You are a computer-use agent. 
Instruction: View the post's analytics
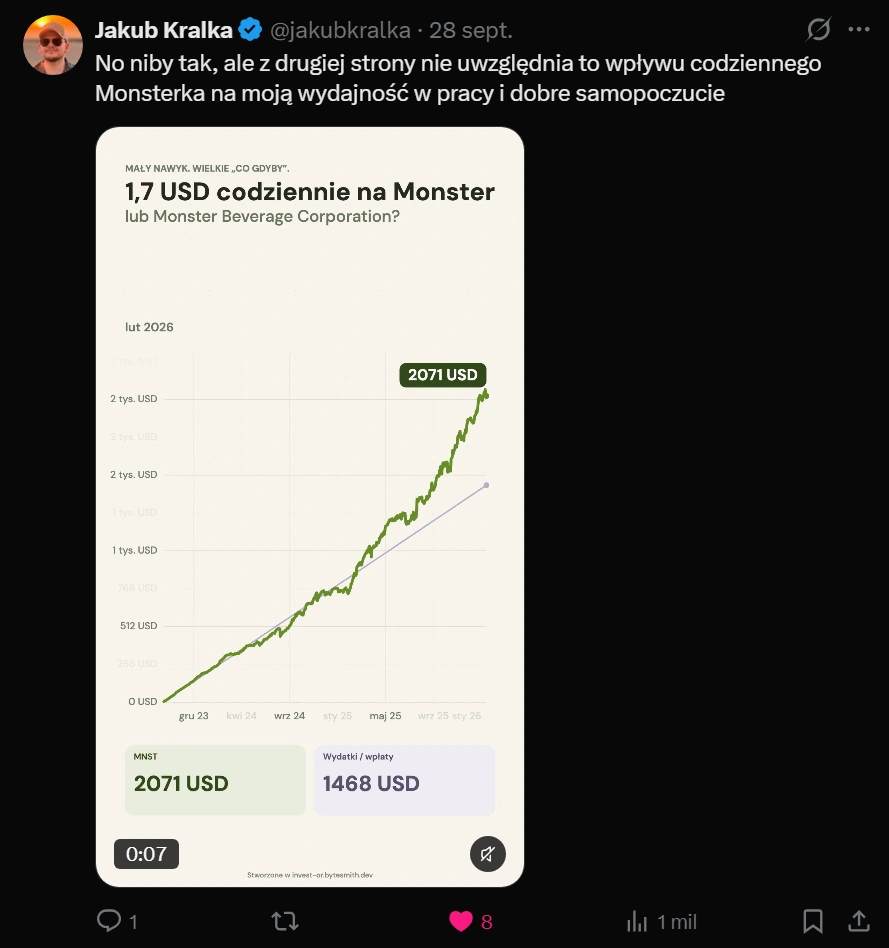pyautogui.click(x=662, y=921)
